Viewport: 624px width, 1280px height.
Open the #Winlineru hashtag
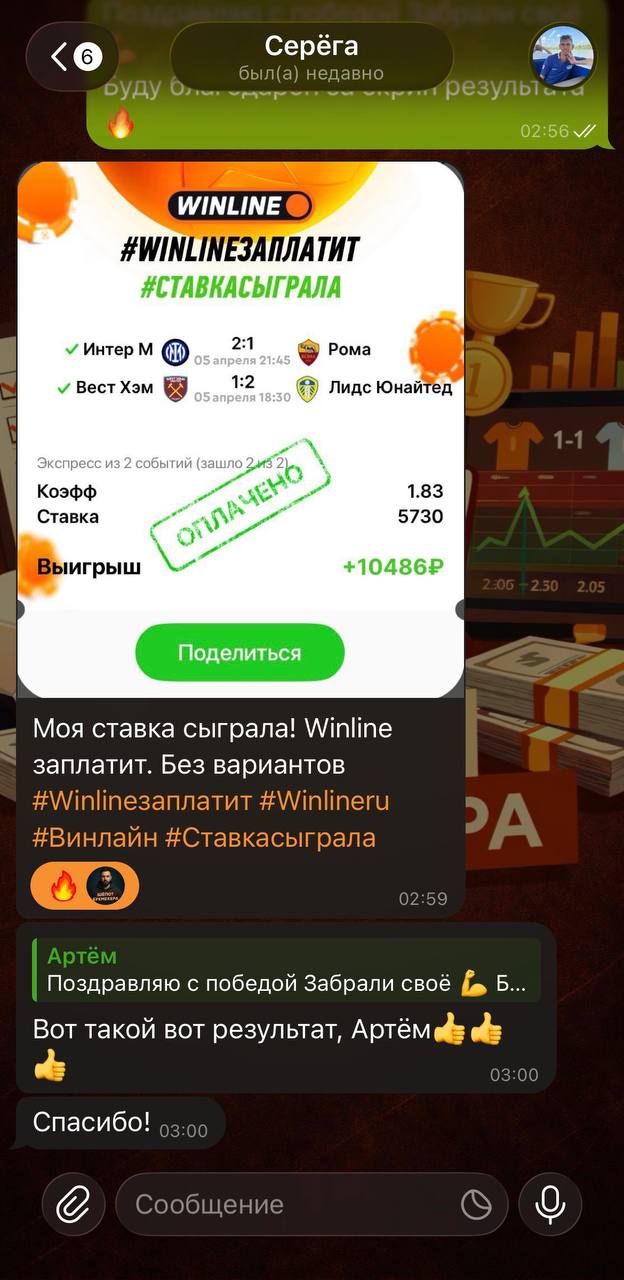(x=324, y=802)
